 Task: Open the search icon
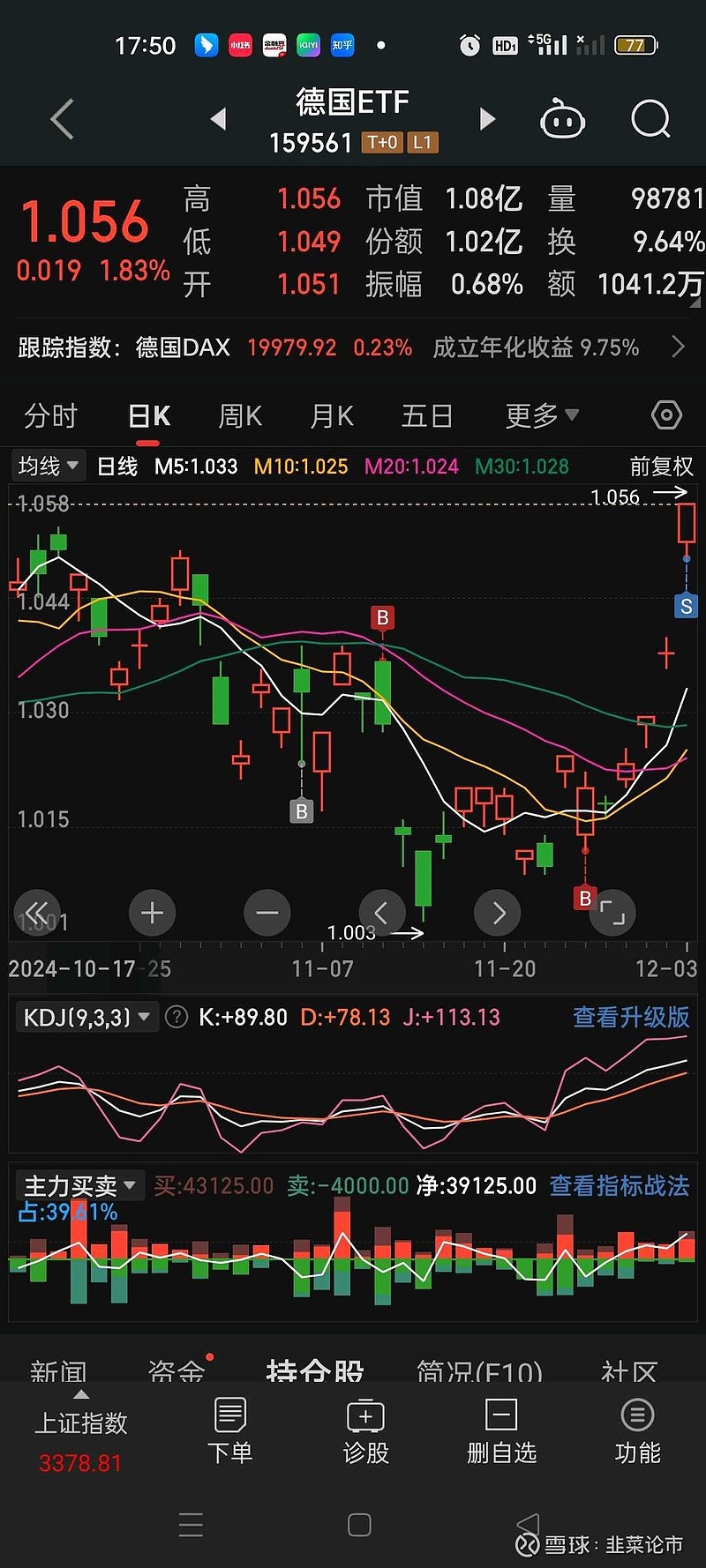click(650, 119)
